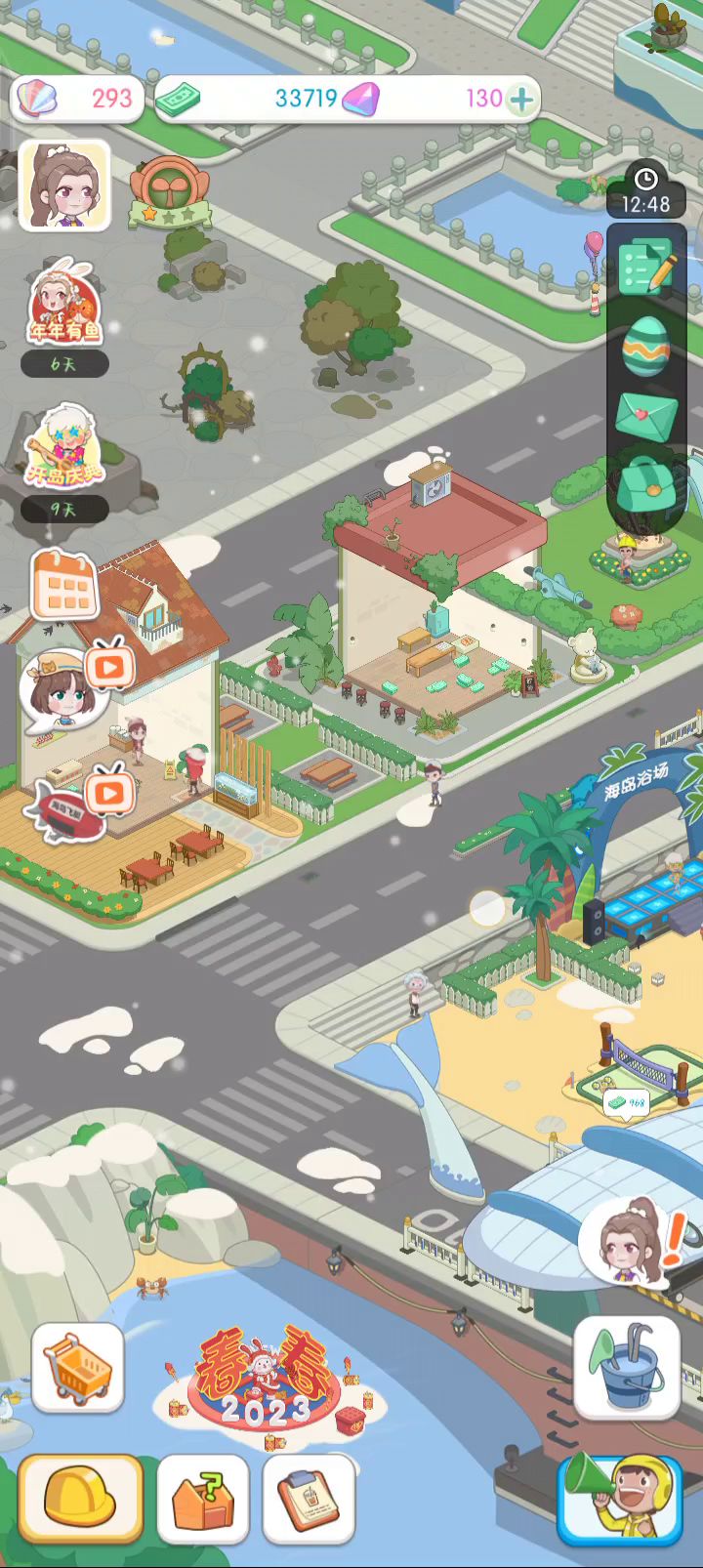Open the question mark box button

pyautogui.click(x=203, y=1499)
